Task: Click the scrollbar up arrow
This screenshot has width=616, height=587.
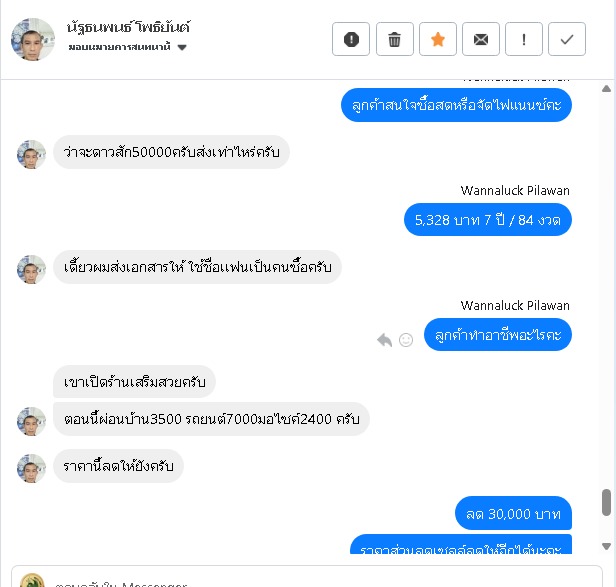Action: (x=606, y=89)
